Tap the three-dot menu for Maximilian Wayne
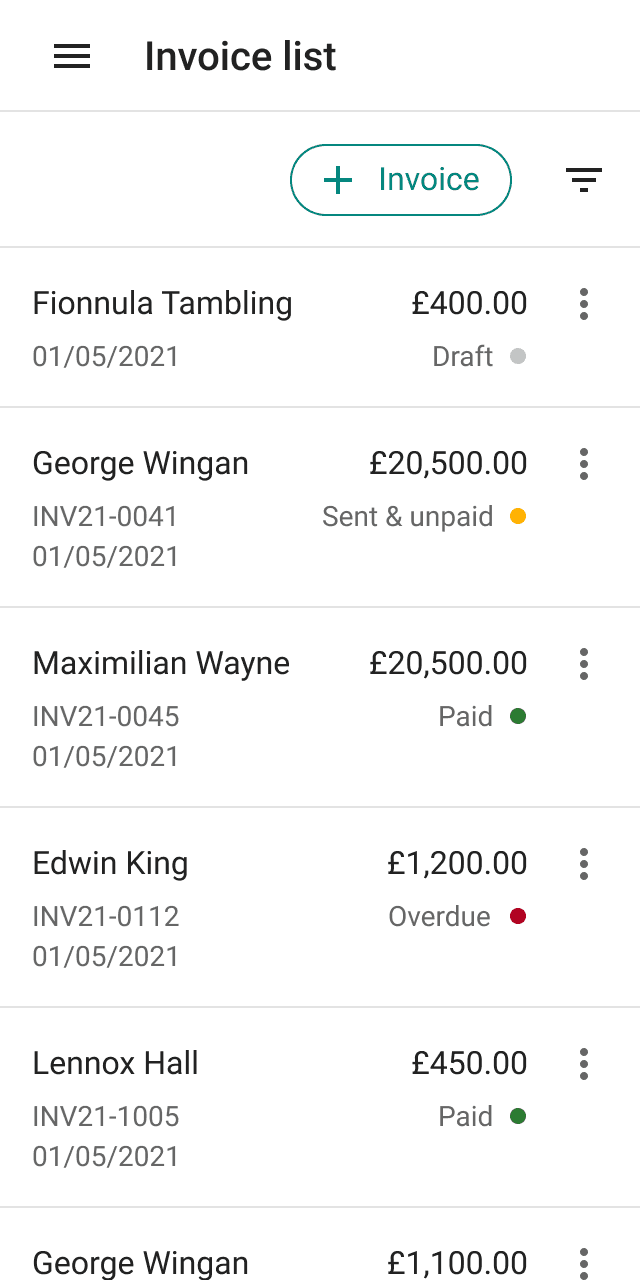The image size is (640, 1280). pyautogui.click(x=584, y=664)
